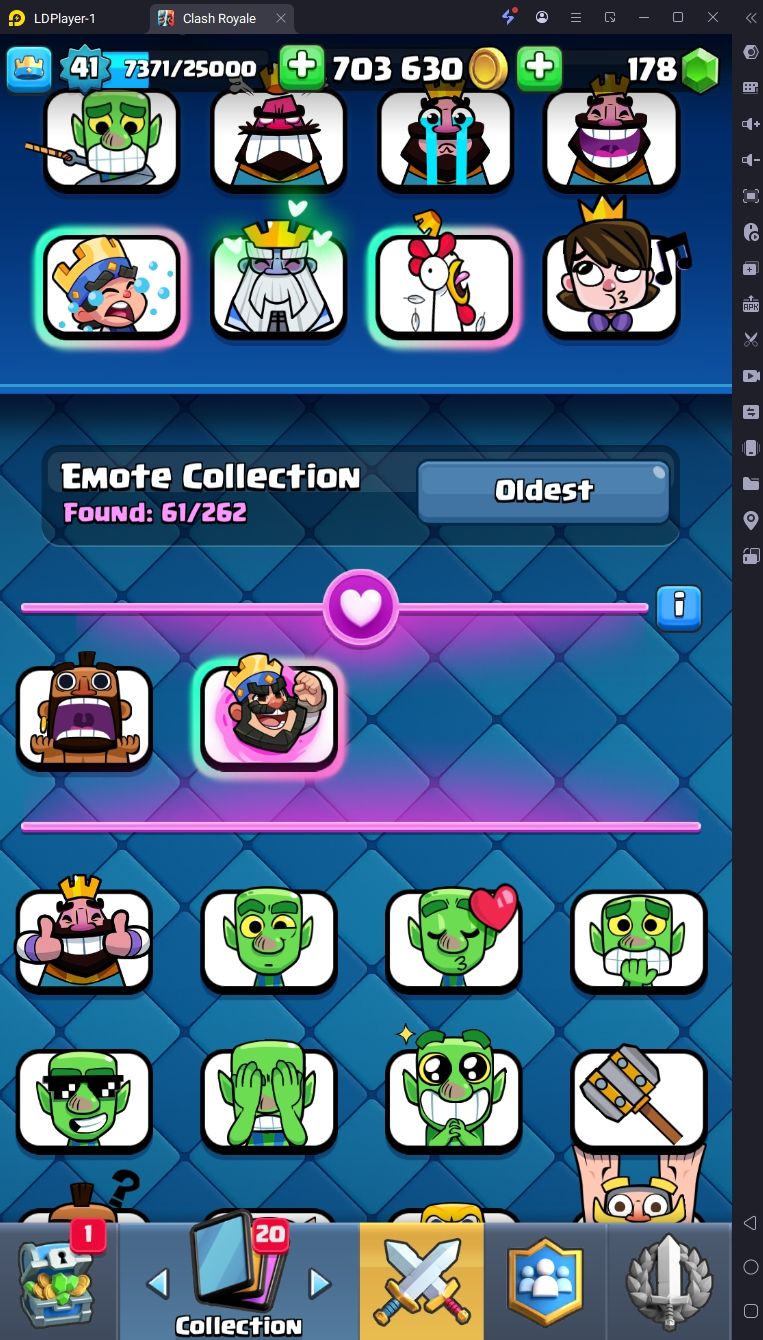Tap the green plus next to gold coins
763x1340 pixels.
point(539,68)
